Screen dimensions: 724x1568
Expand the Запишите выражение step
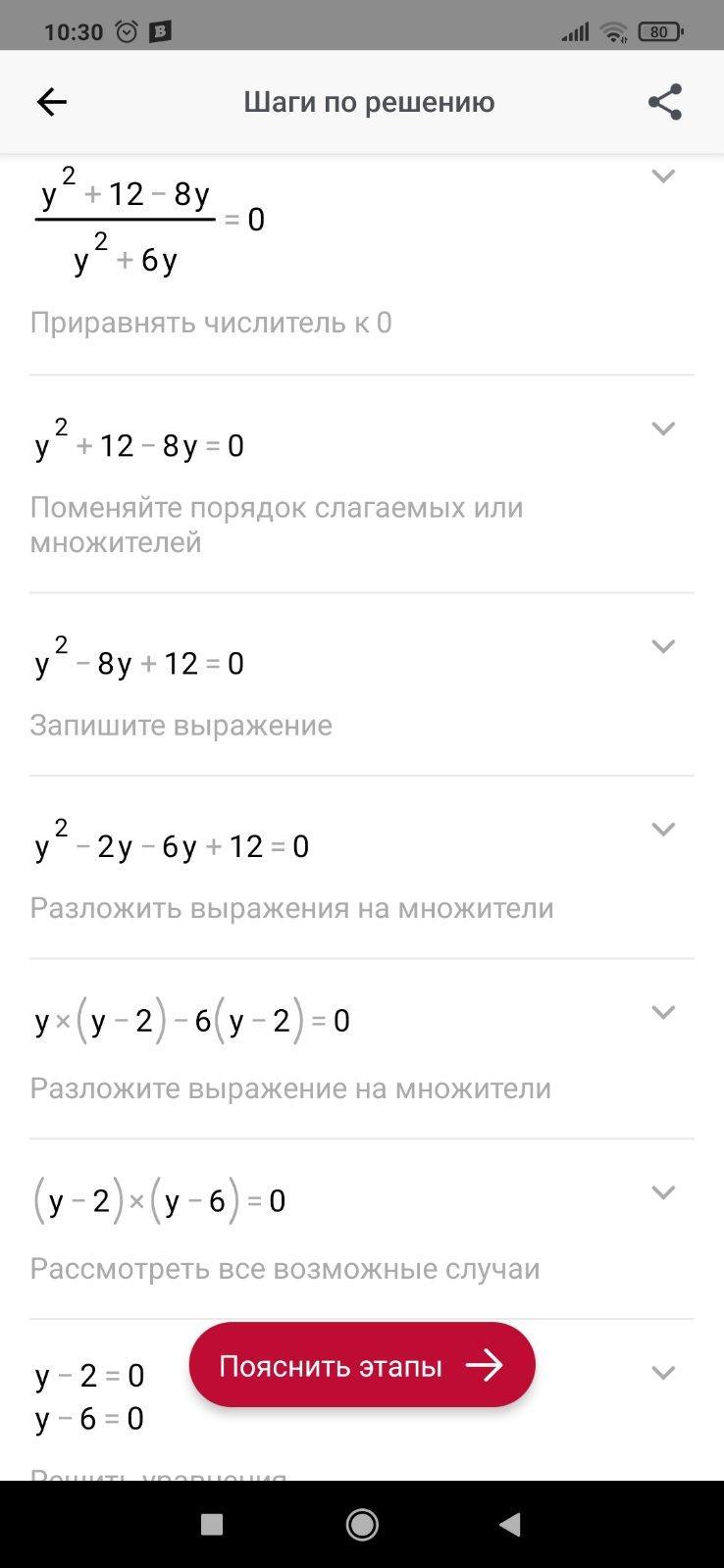pyautogui.click(x=663, y=646)
